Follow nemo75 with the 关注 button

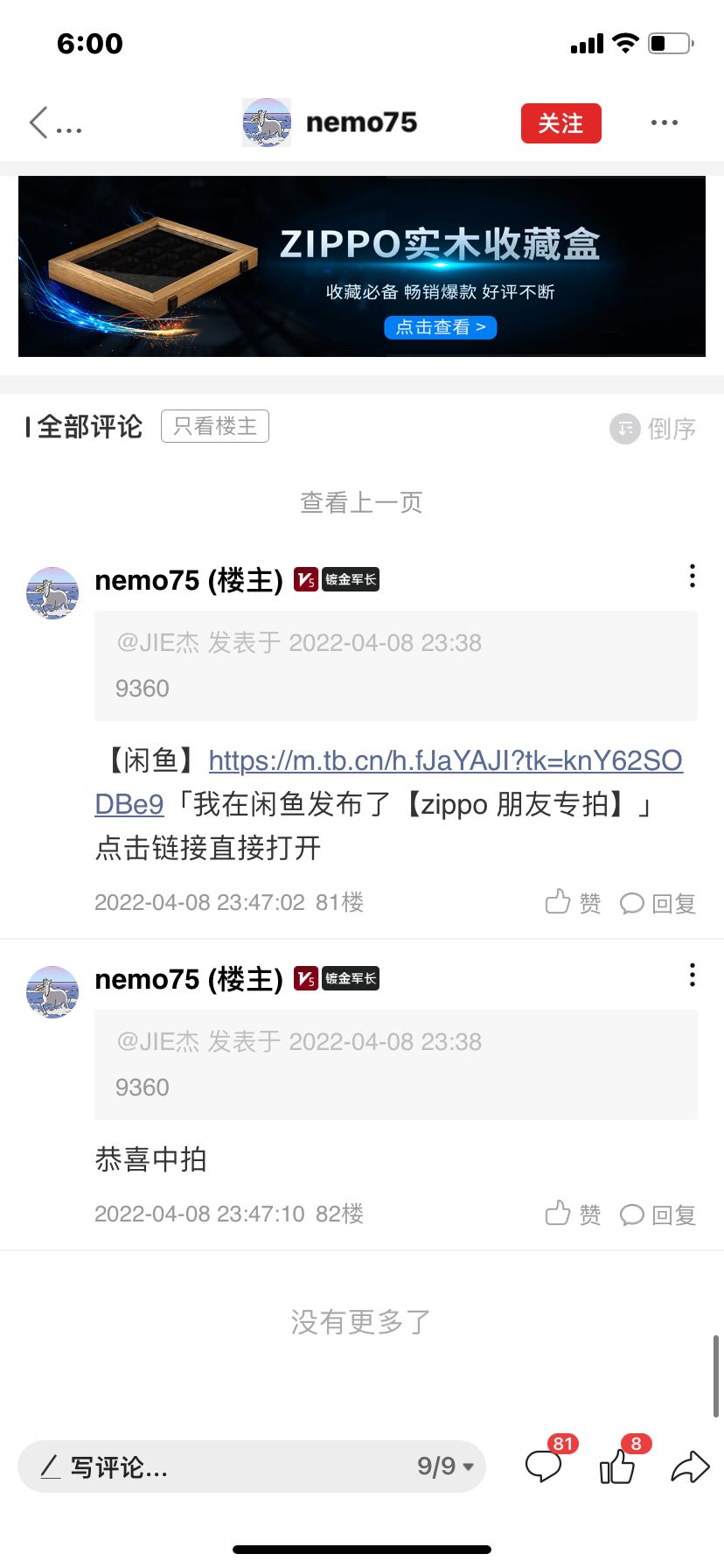click(x=560, y=123)
